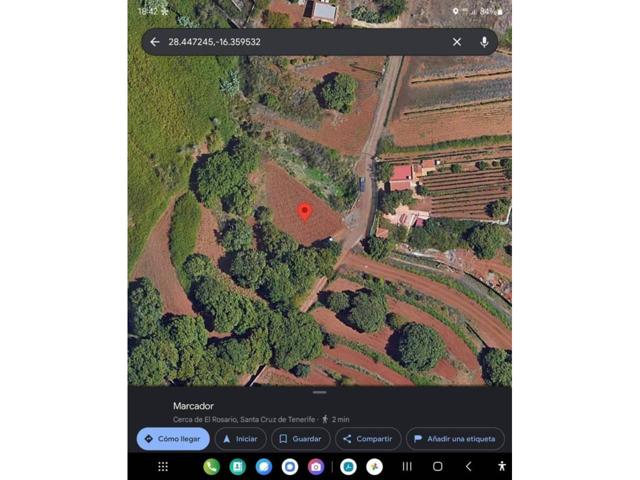The height and width of the screenshot is (480, 640).
Task: Get directions with Cómo llegar
Action: point(172,439)
